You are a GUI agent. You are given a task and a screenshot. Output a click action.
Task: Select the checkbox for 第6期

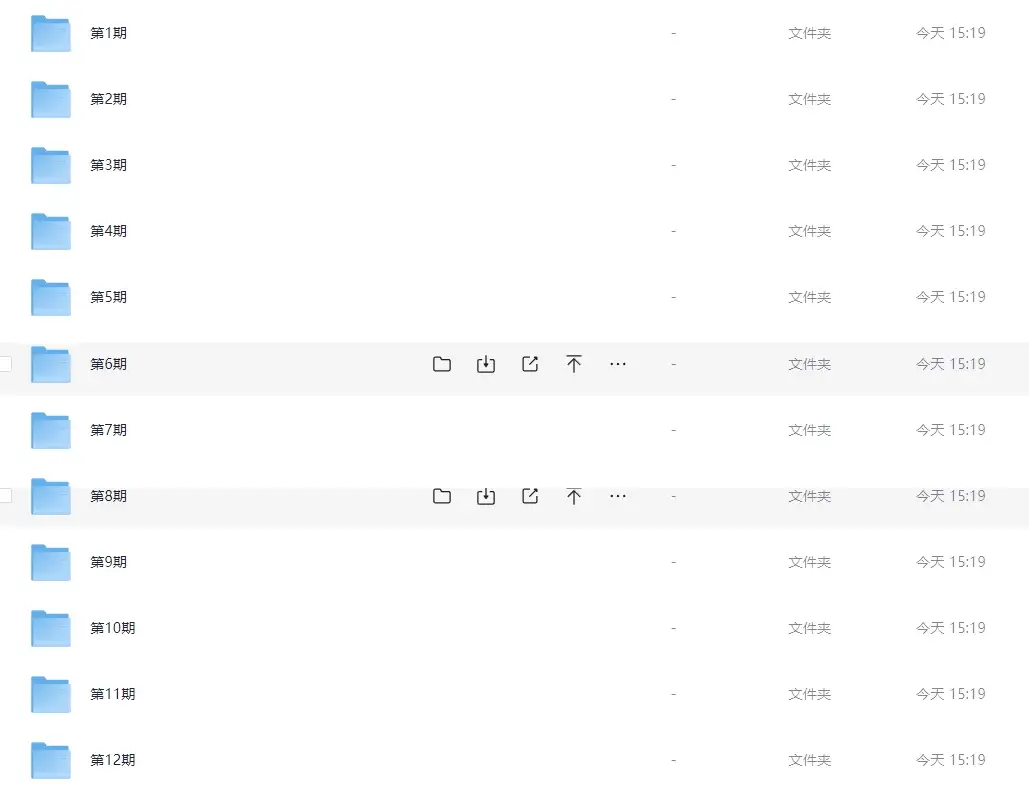coord(5,364)
